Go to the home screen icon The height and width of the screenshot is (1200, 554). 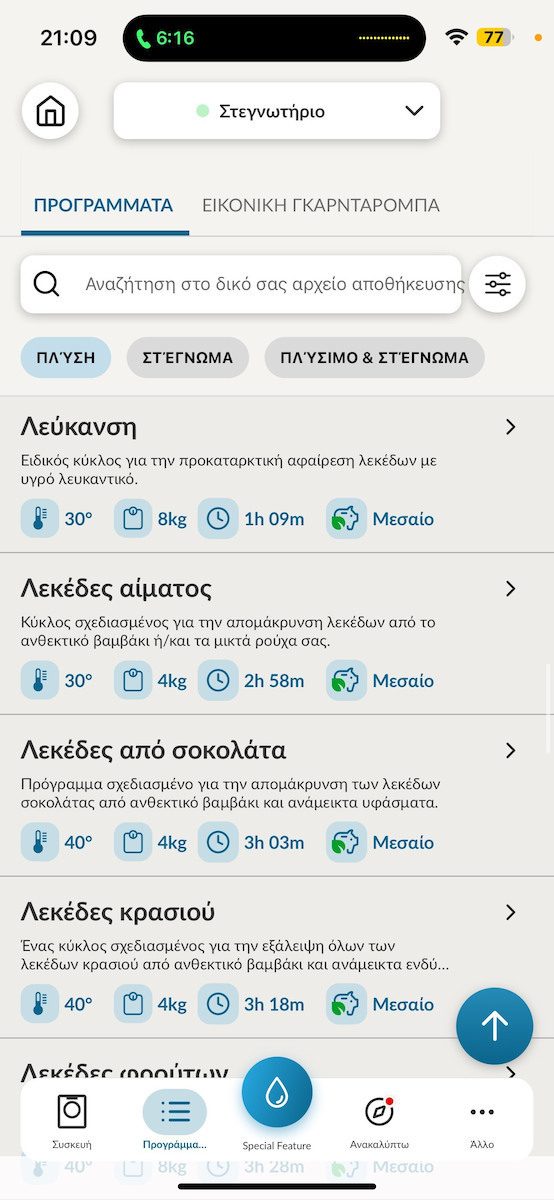tap(50, 111)
